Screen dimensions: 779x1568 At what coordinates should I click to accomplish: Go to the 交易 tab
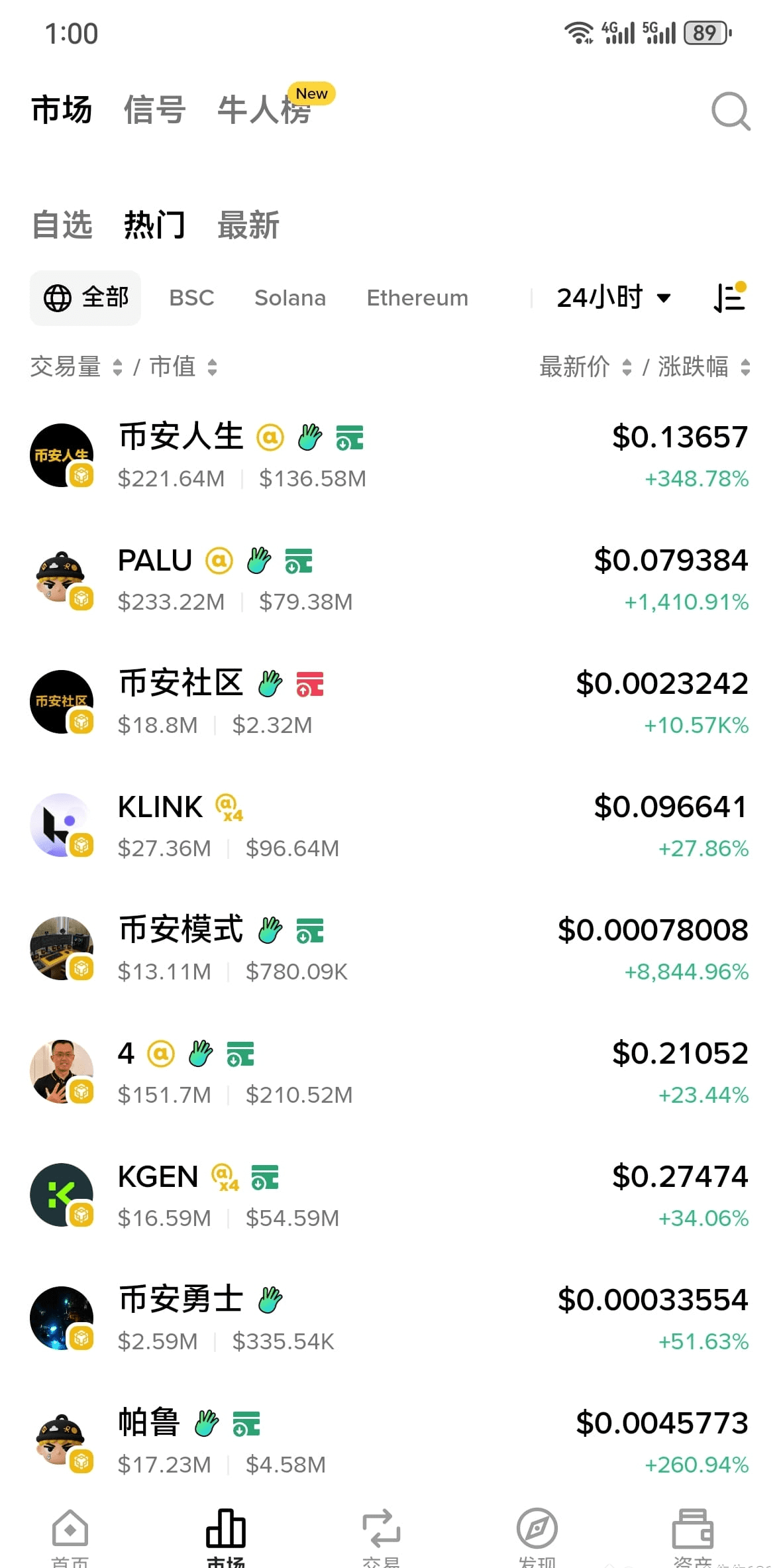pyautogui.click(x=381, y=1534)
